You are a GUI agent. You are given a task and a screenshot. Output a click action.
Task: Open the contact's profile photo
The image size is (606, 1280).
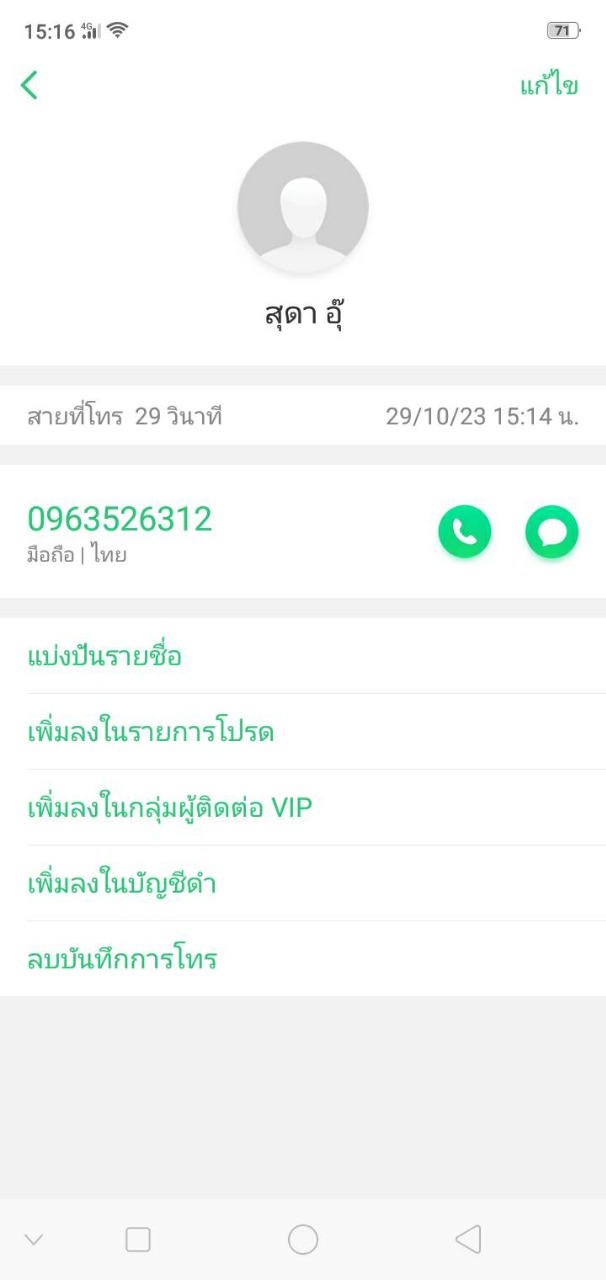point(303,207)
